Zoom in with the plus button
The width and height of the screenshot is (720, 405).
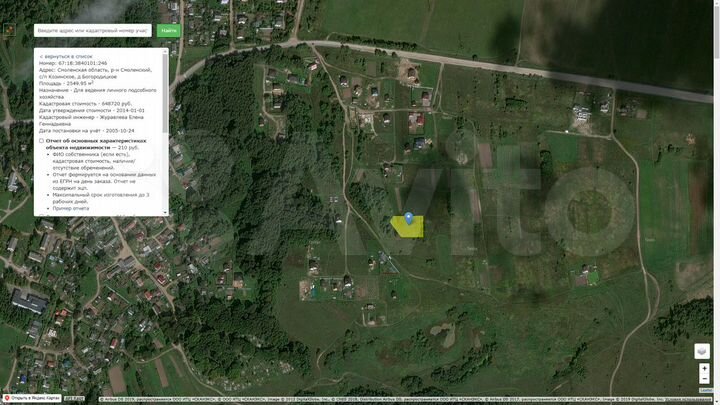tap(704, 369)
